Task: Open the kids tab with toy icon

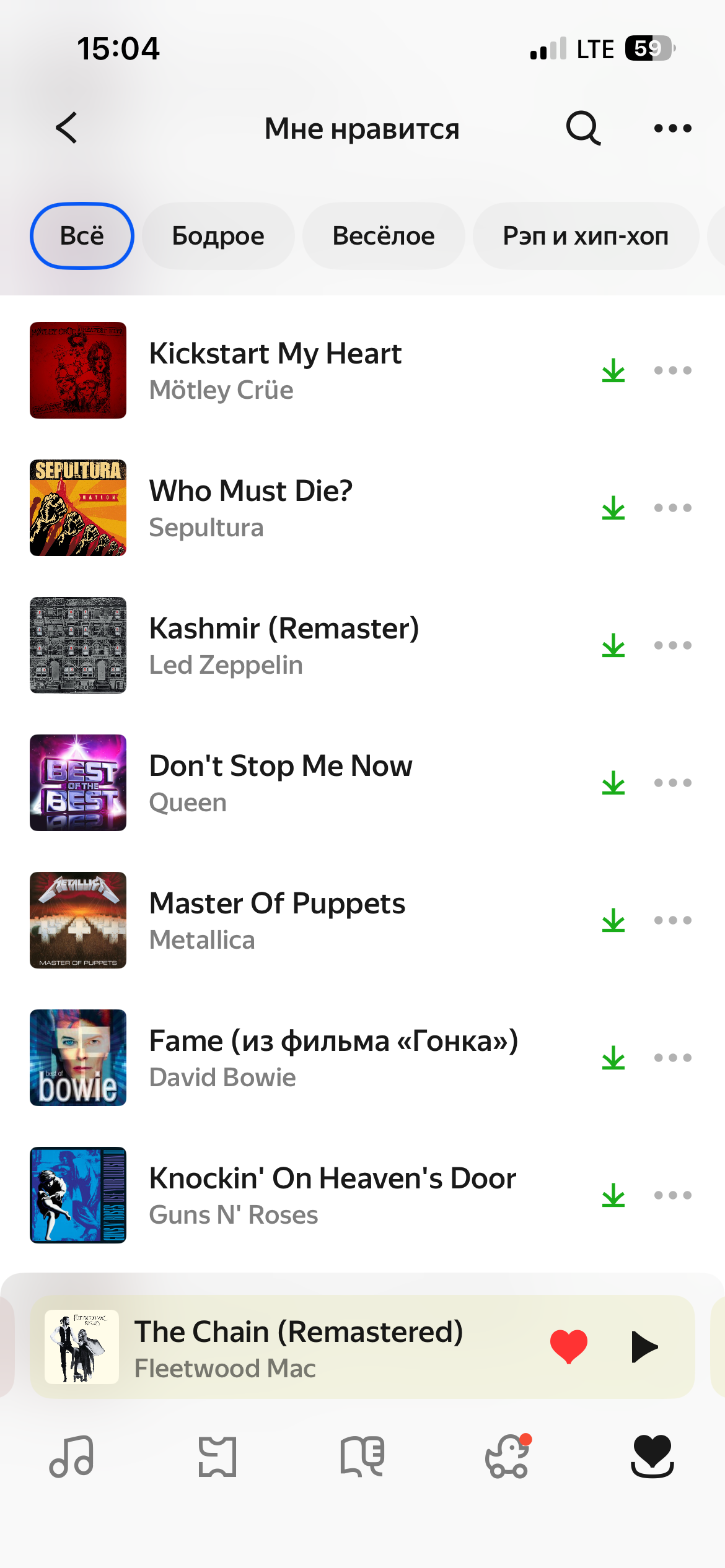Action: (507, 1457)
